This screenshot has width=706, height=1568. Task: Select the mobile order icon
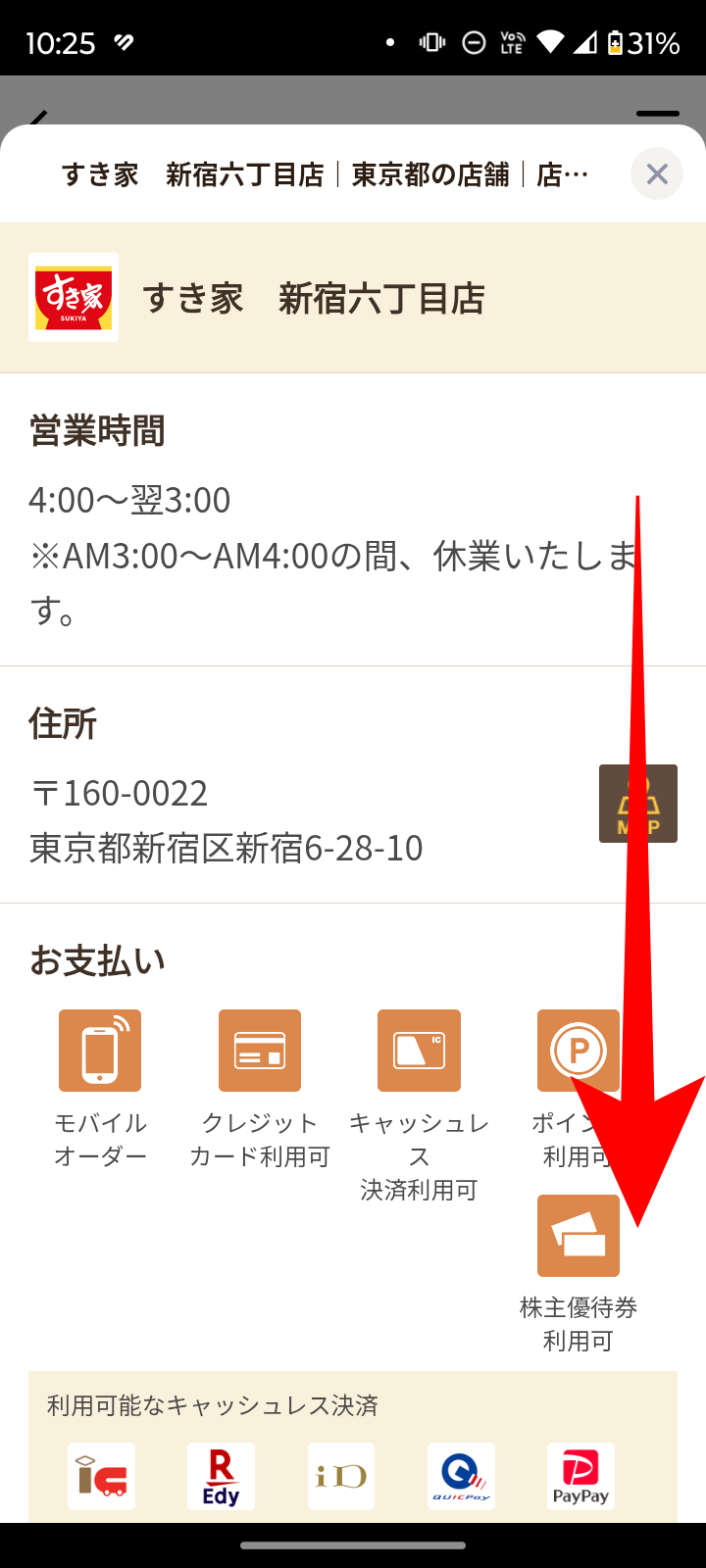[100, 1050]
